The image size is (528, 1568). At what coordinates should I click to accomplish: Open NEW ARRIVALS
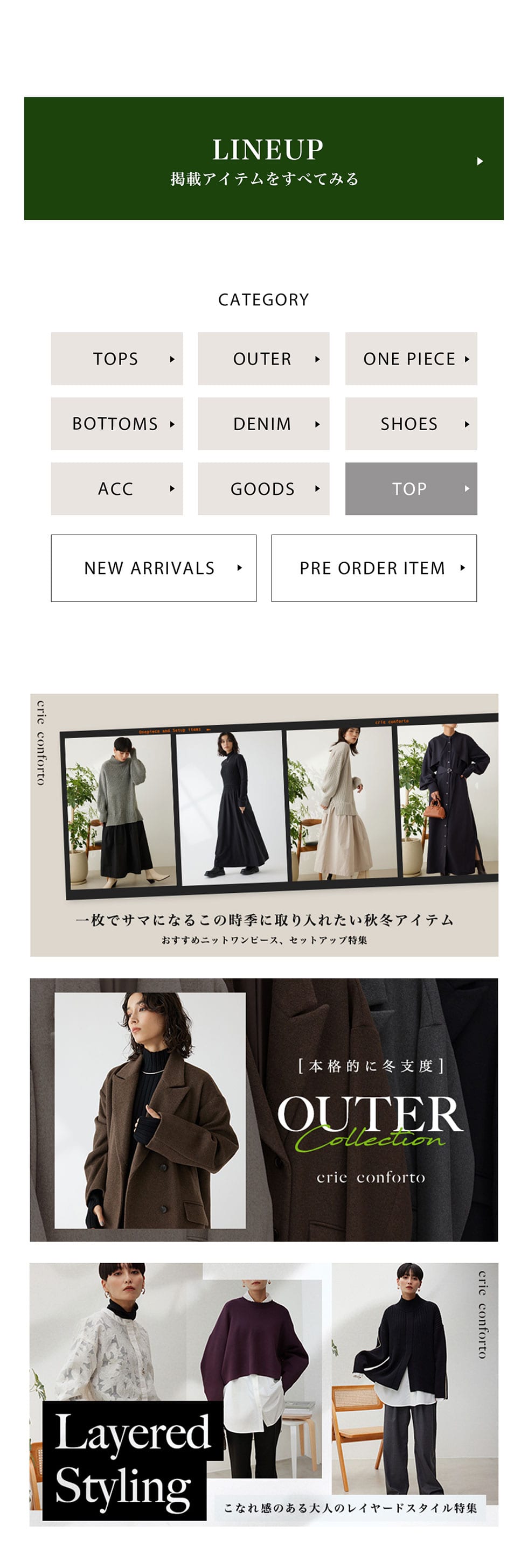point(154,568)
